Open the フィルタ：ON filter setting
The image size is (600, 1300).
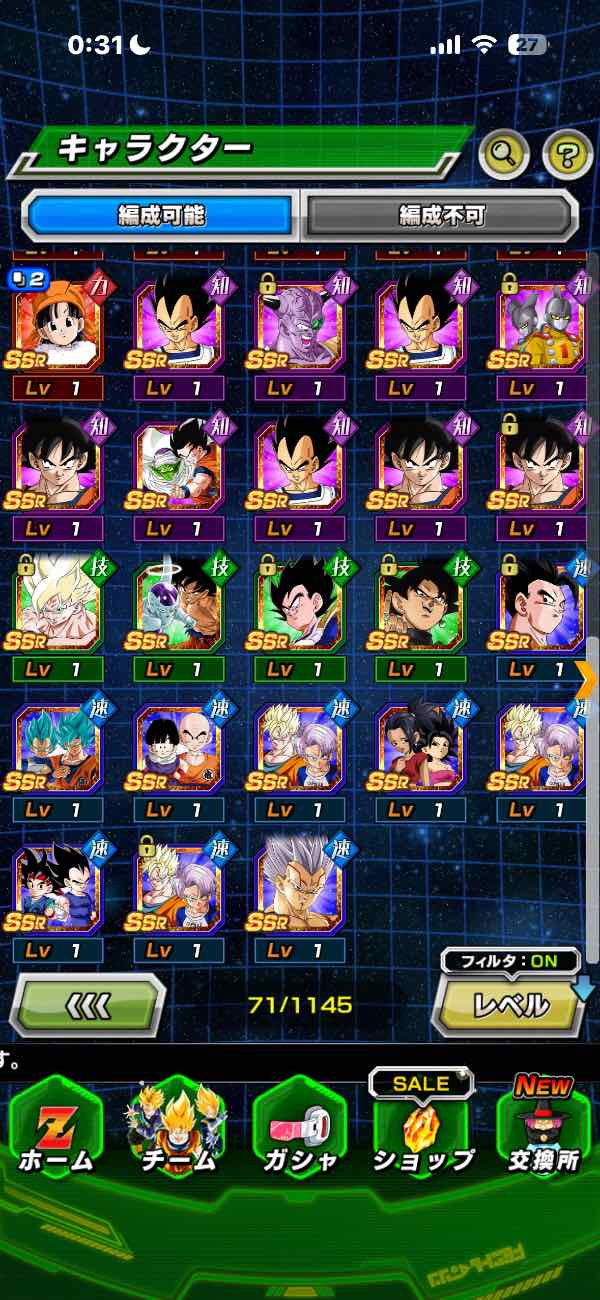pos(510,962)
